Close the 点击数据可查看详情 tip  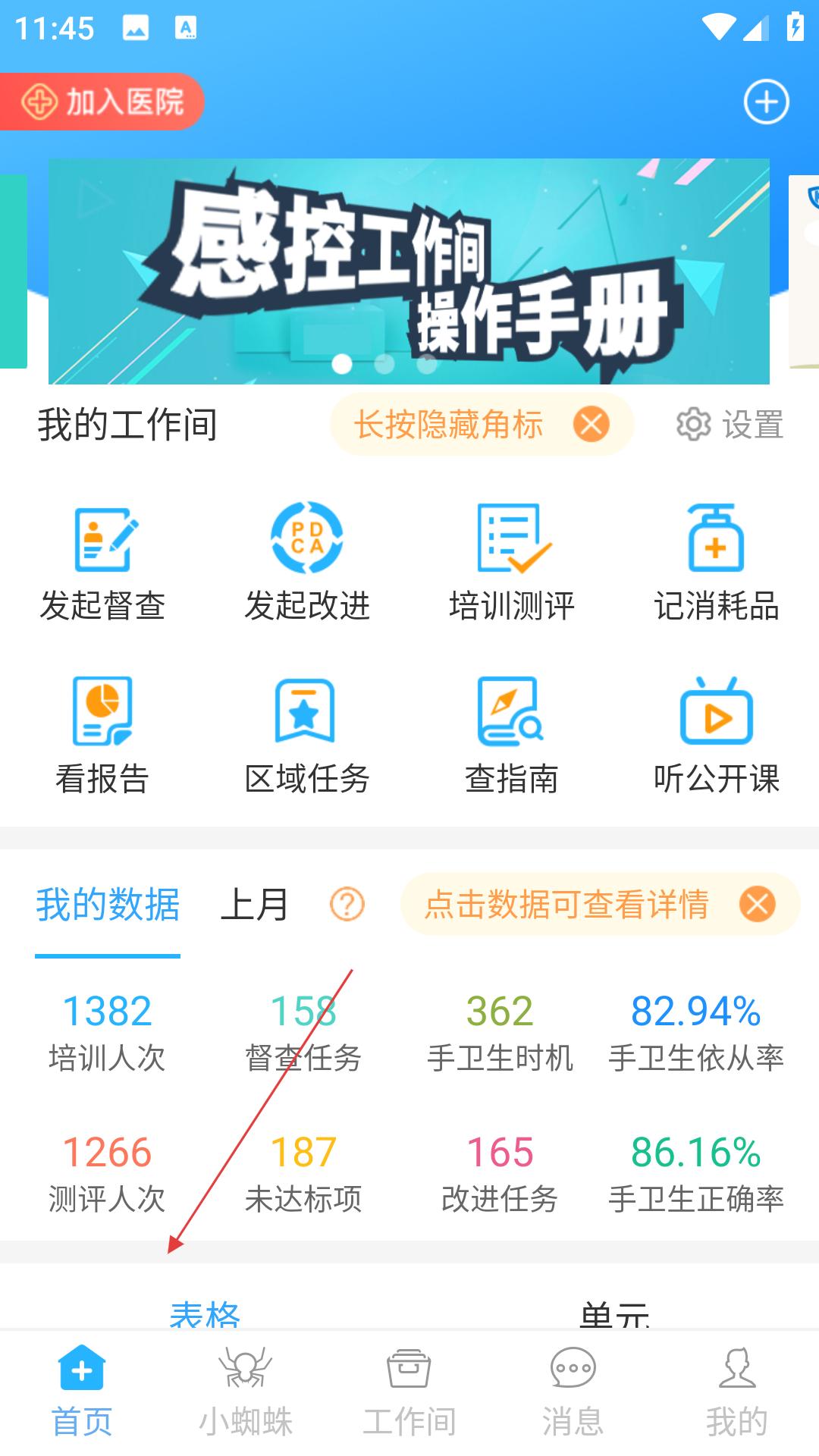[x=758, y=904]
